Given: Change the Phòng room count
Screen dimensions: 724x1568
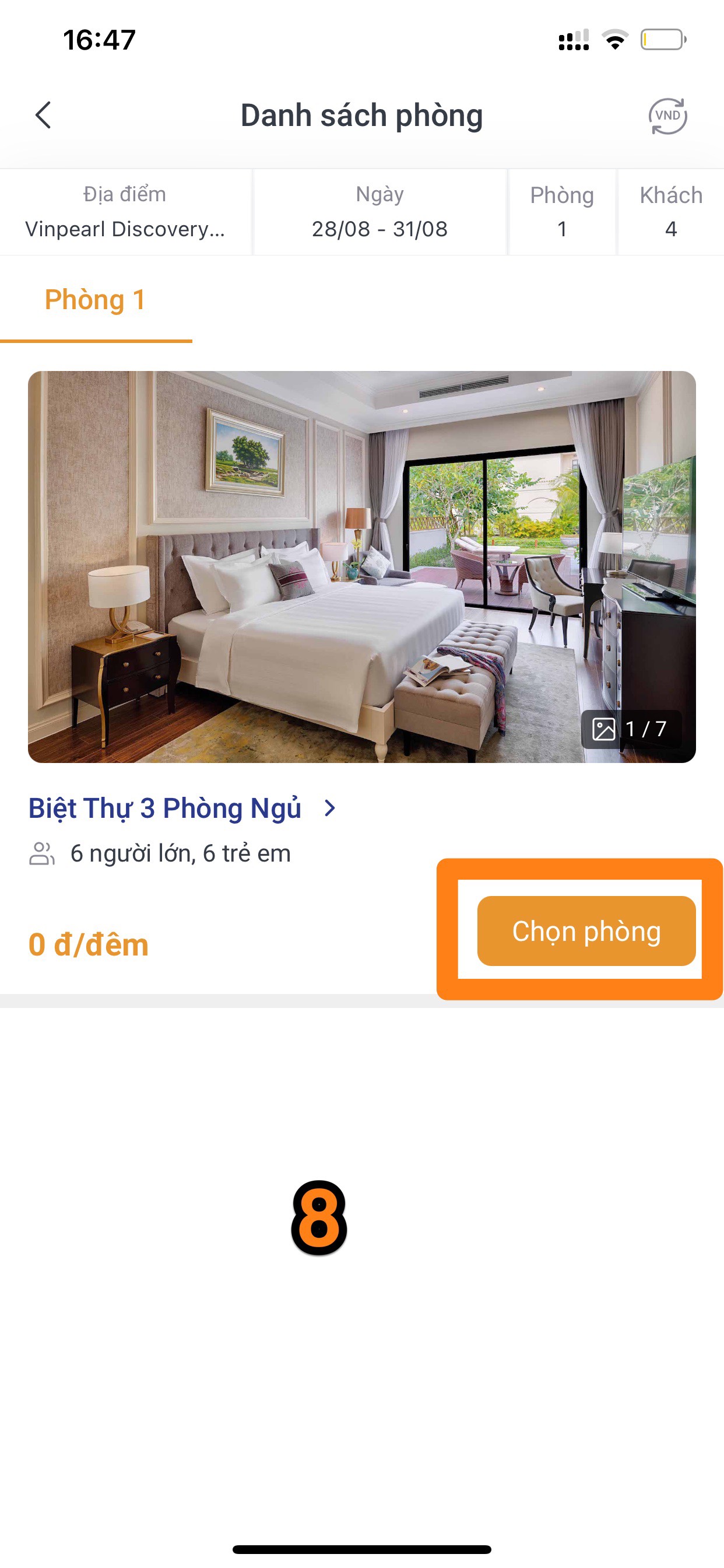Looking at the screenshot, I should (561, 212).
